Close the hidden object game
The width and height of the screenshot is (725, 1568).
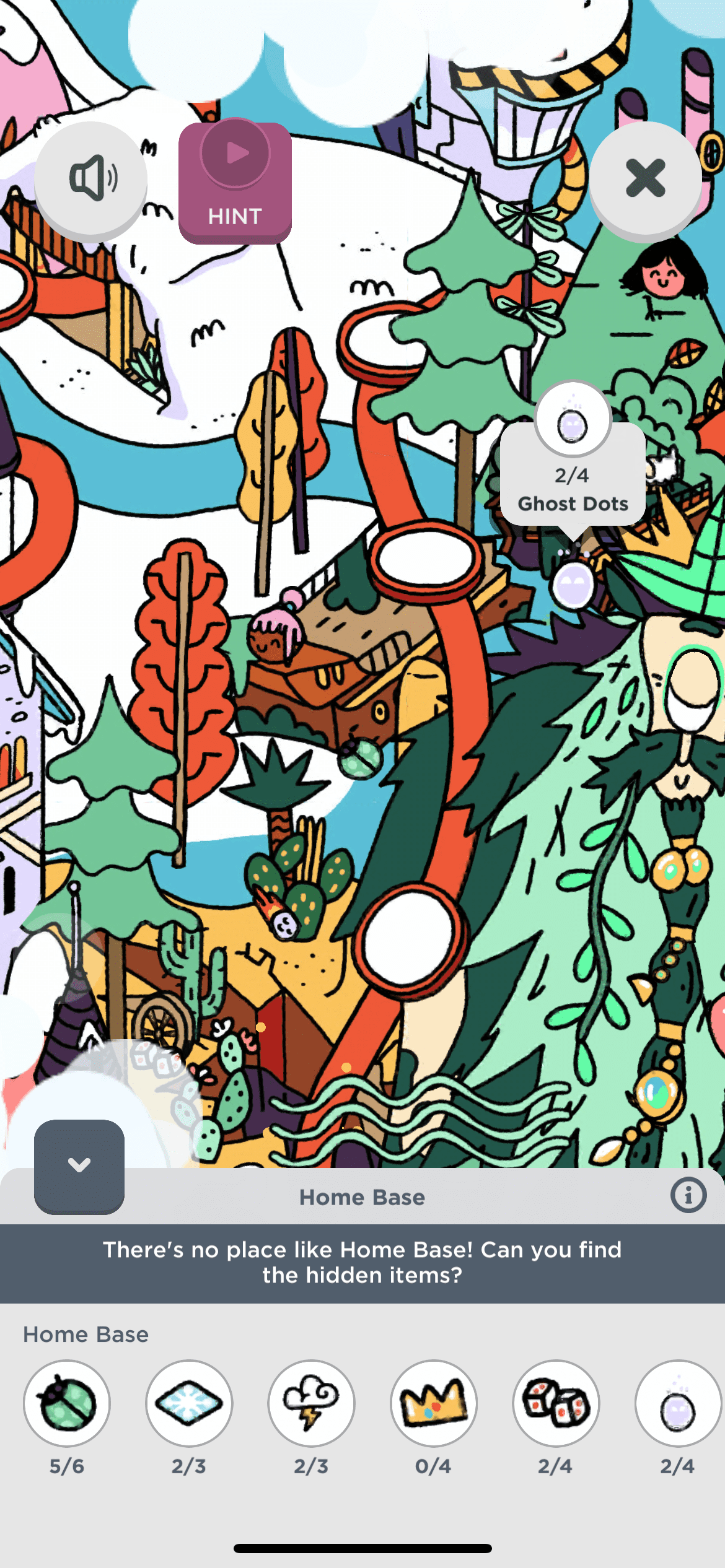(645, 179)
